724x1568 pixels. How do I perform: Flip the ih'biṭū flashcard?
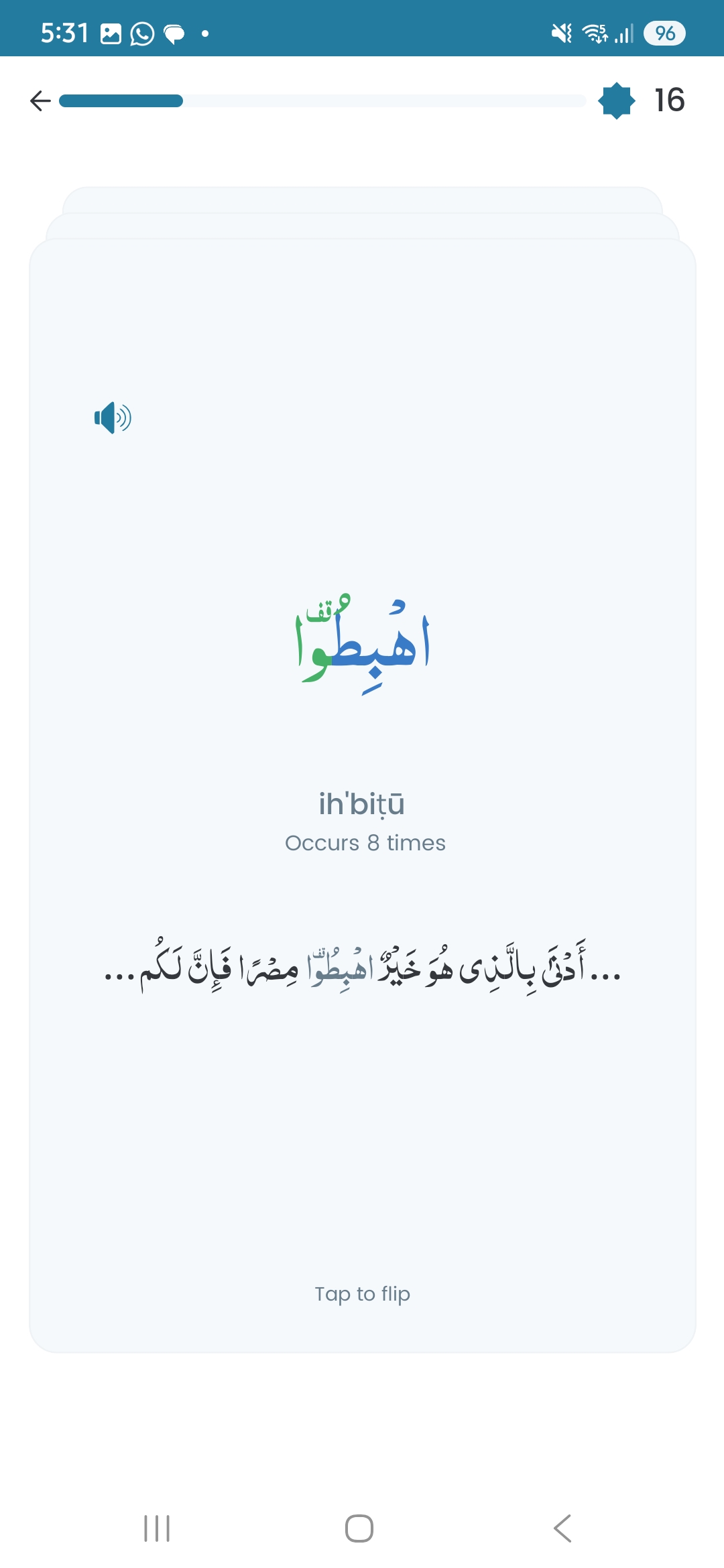[x=362, y=795]
